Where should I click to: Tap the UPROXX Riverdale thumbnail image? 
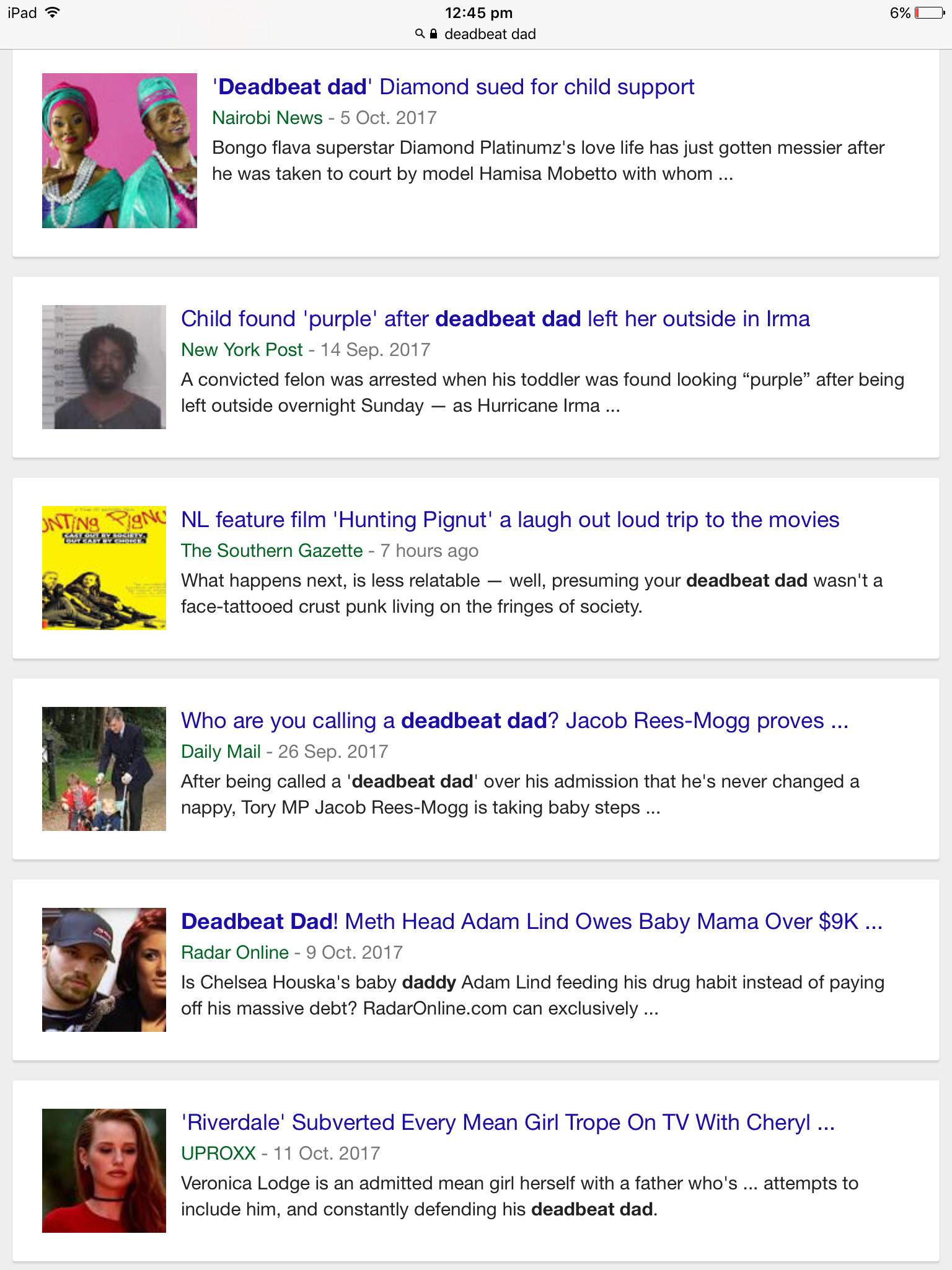tap(104, 1171)
